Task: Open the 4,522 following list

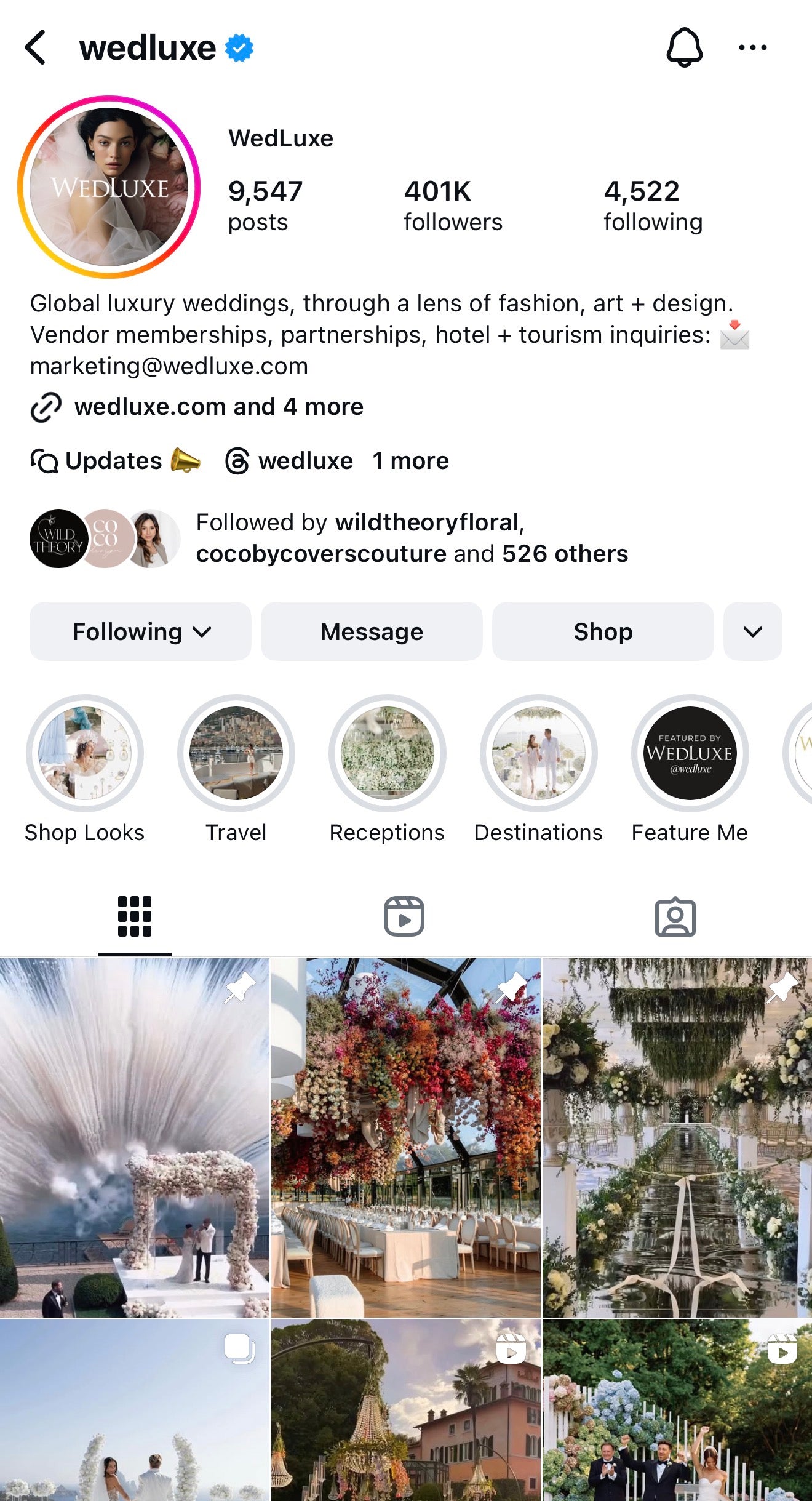Action: 653,206
